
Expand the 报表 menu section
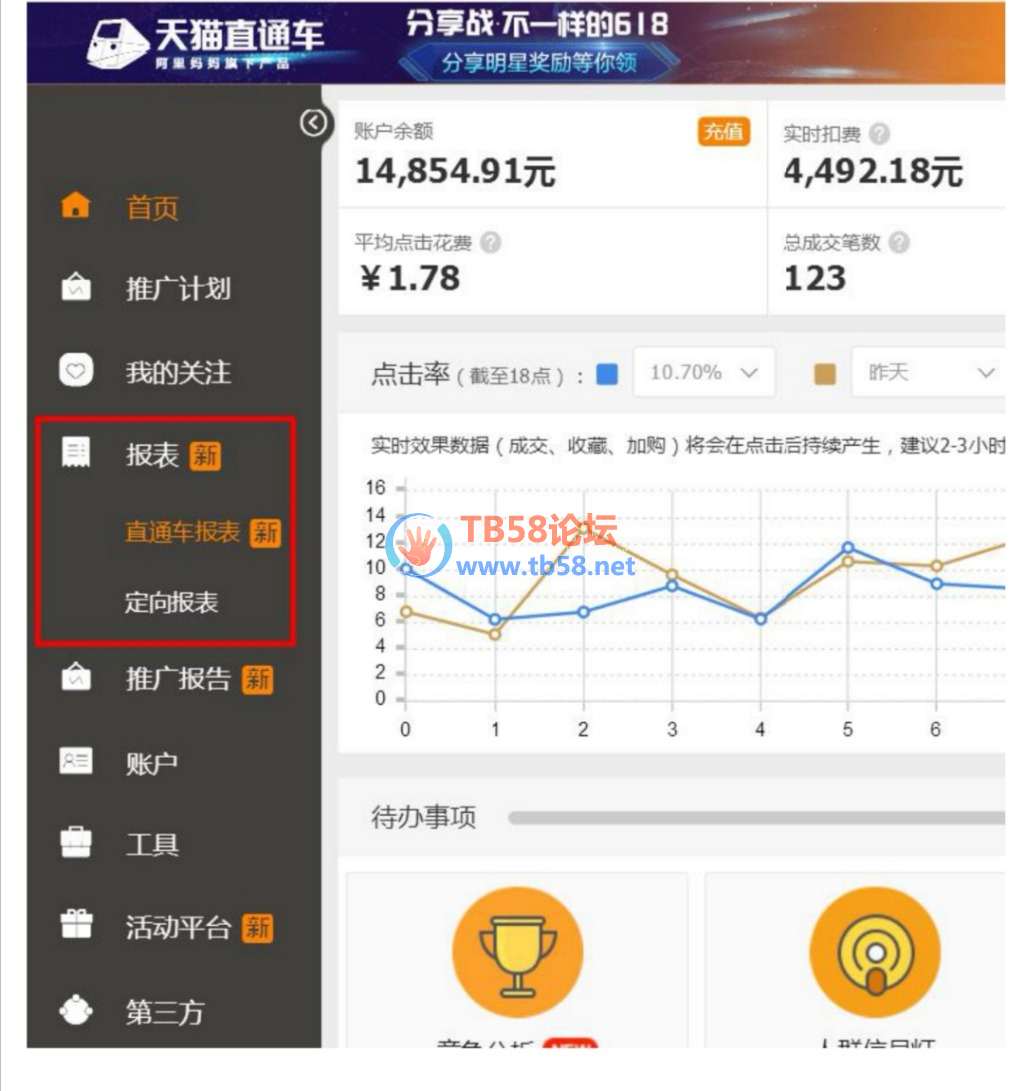pyautogui.click(x=153, y=455)
